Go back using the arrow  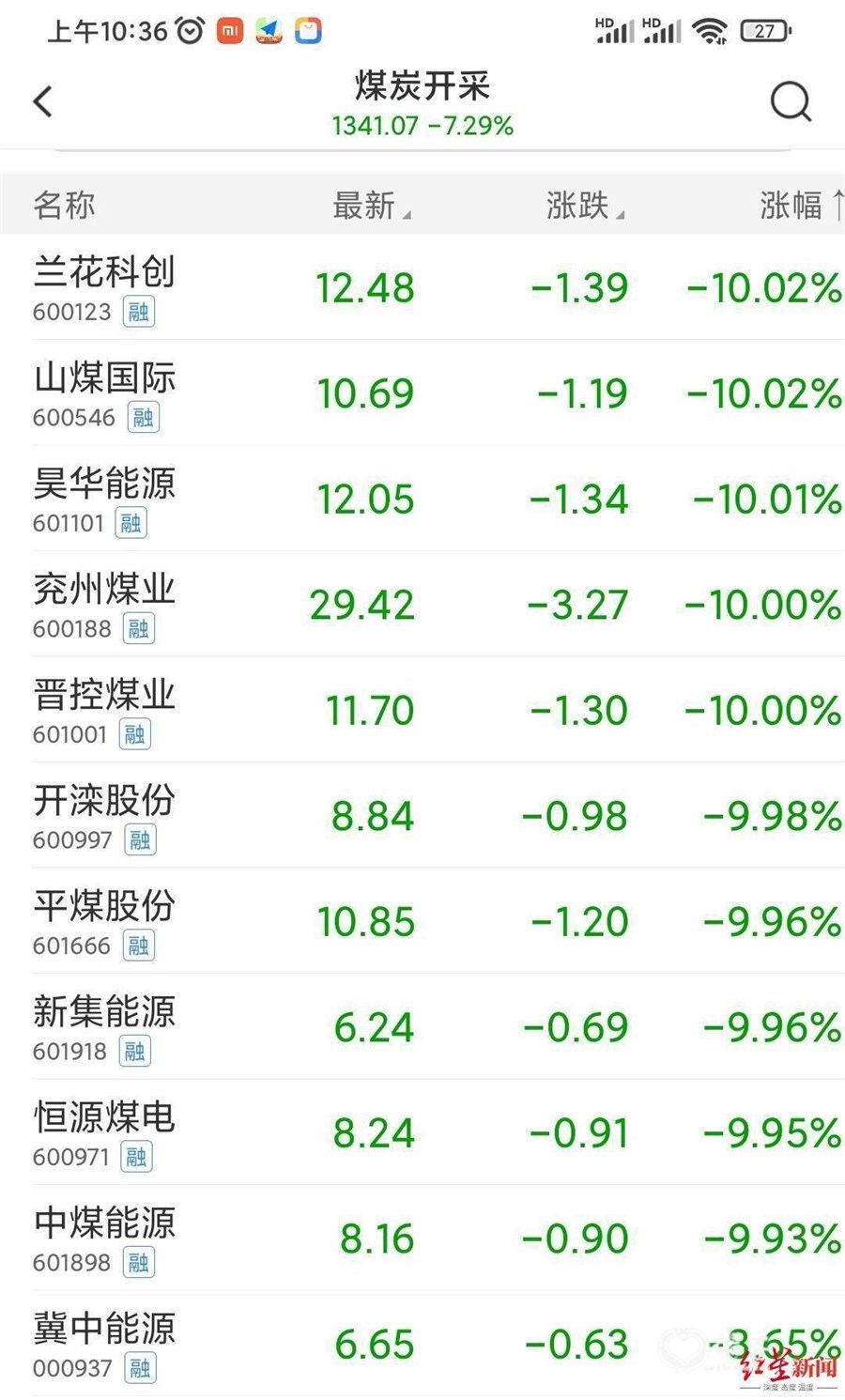click(42, 101)
